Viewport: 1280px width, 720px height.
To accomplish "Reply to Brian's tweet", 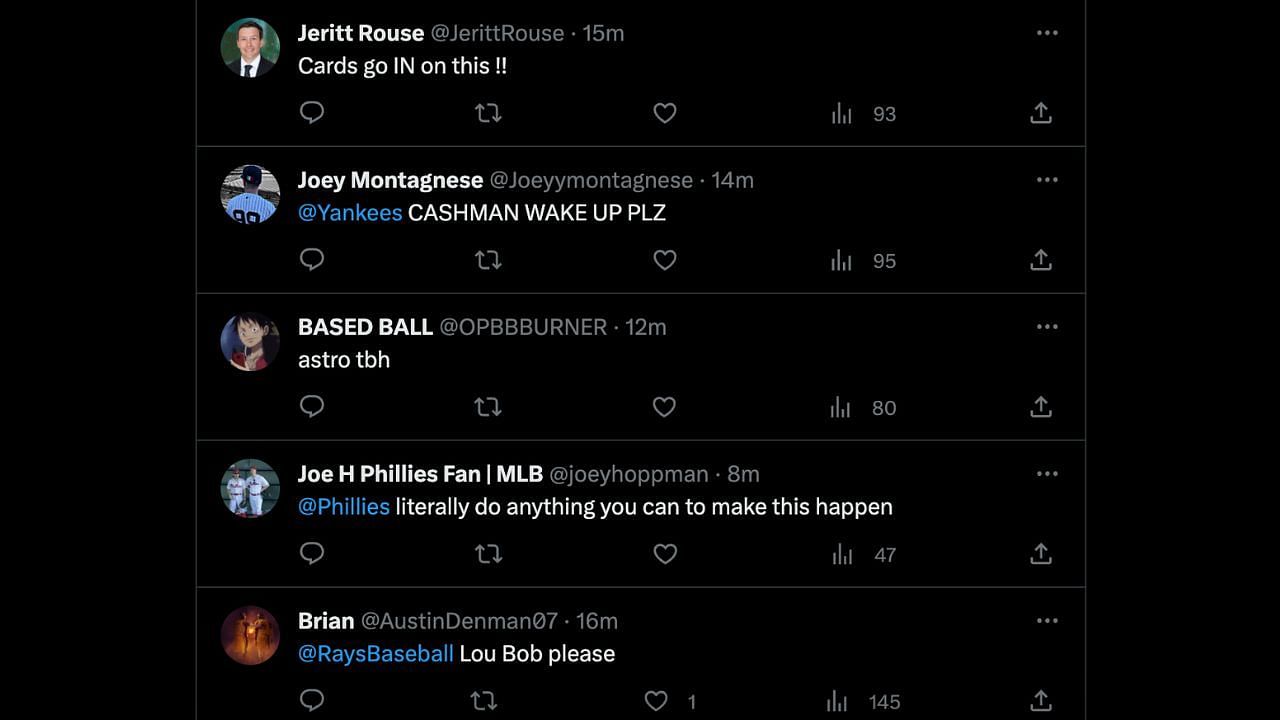I will pos(312,701).
